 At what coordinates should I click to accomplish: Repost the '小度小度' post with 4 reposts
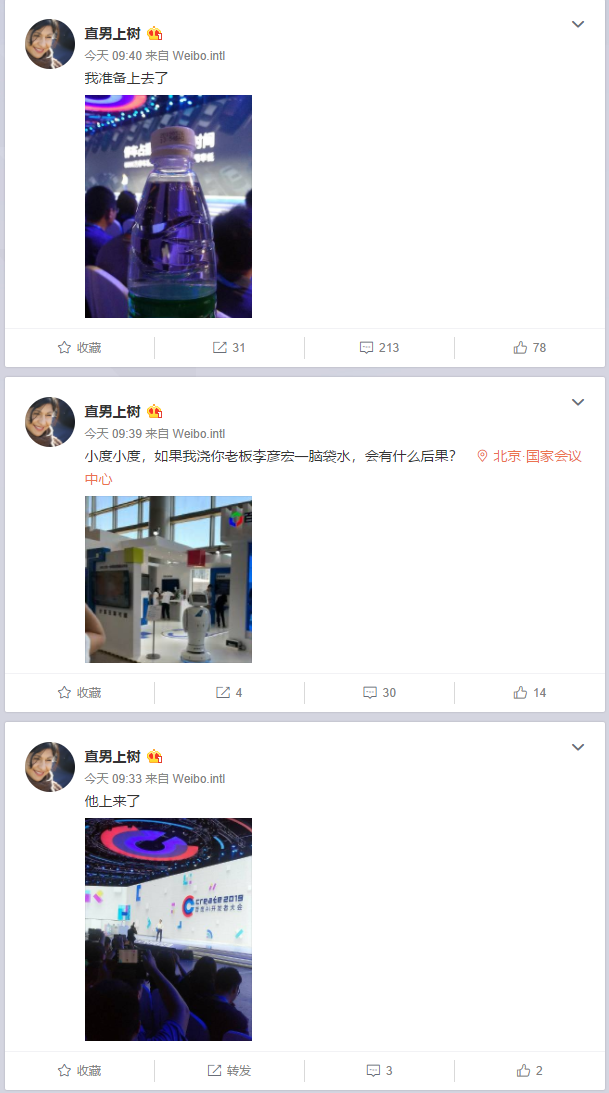[x=229, y=692]
